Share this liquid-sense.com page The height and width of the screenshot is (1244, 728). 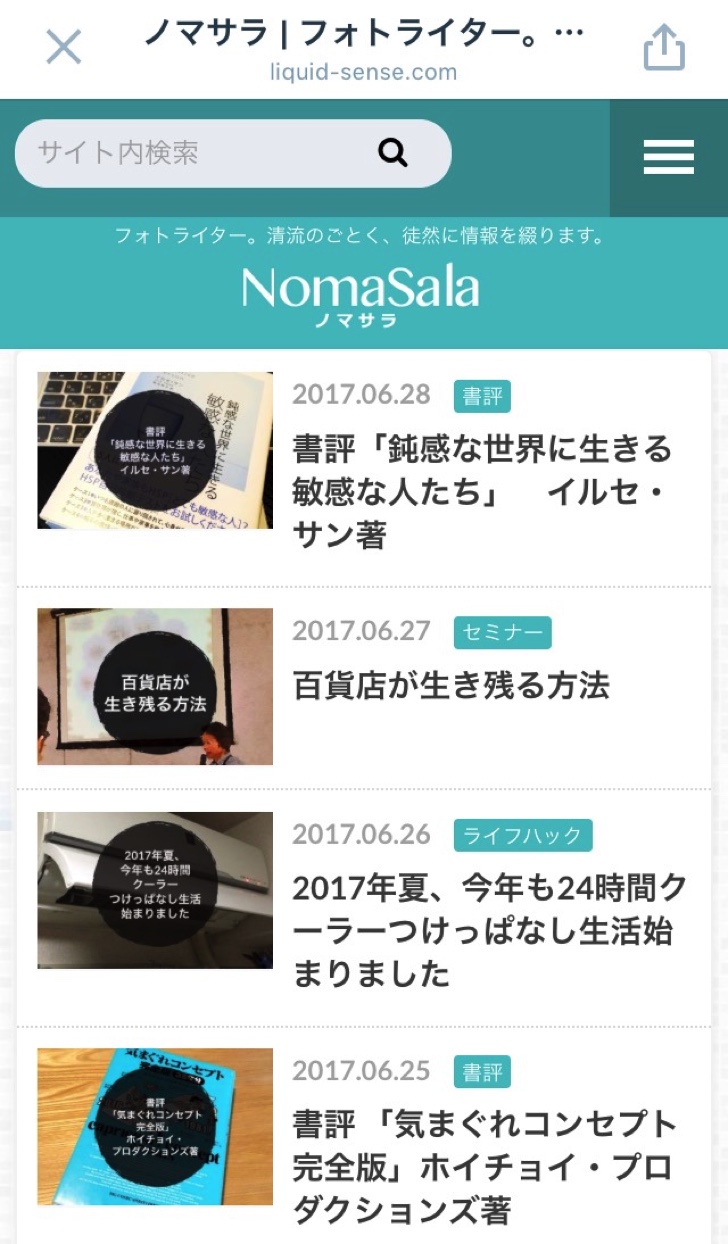pyautogui.click(x=664, y=47)
